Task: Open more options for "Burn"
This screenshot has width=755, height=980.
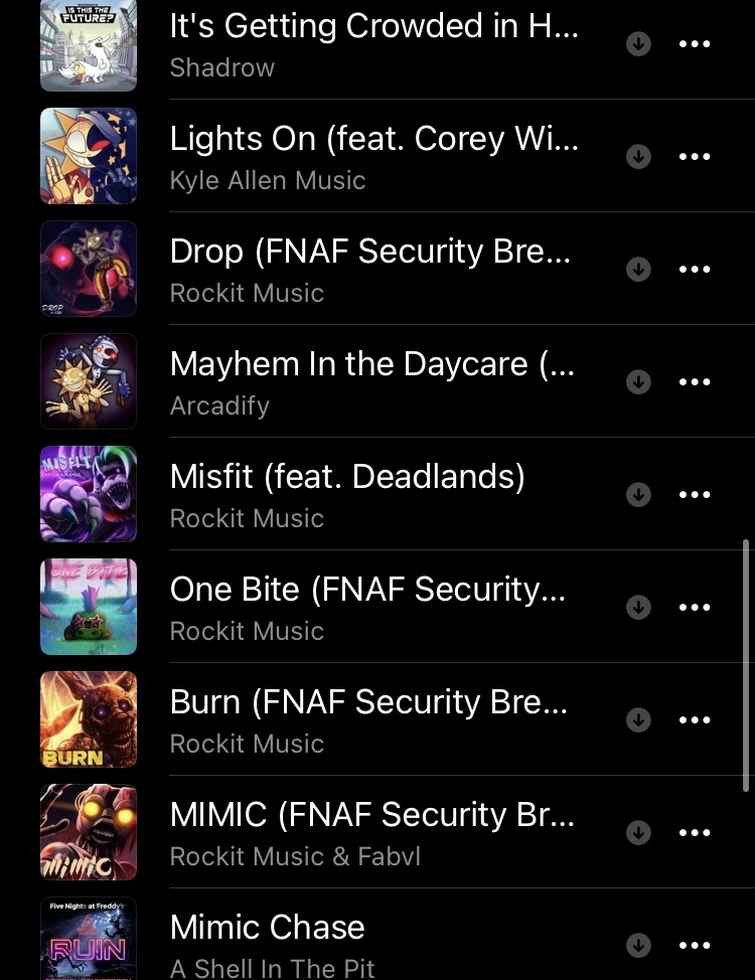Action: [694, 719]
